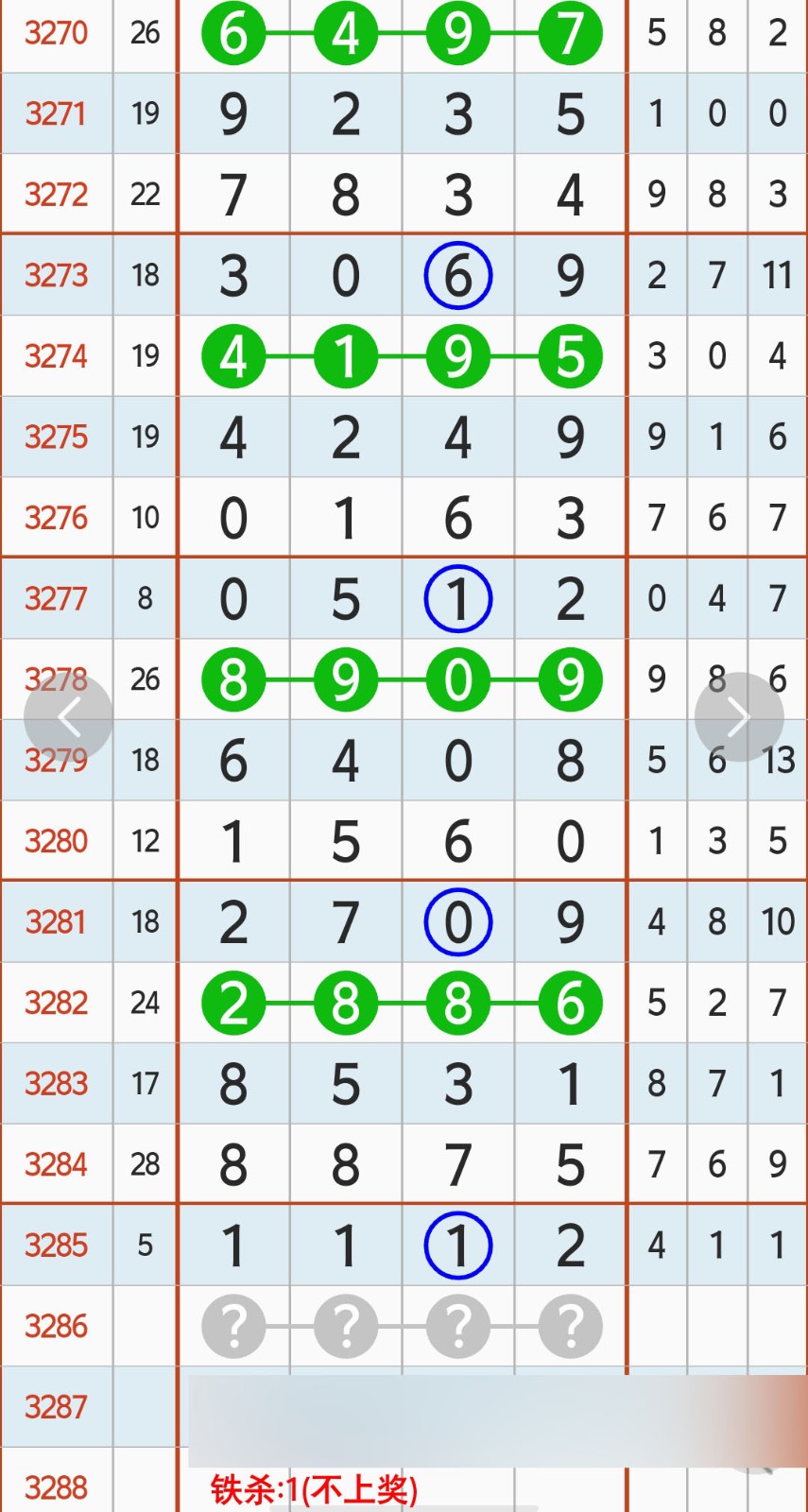The height and width of the screenshot is (1512, 808).
Task: Go to the next image with right arrow
Action: point(739,717)
